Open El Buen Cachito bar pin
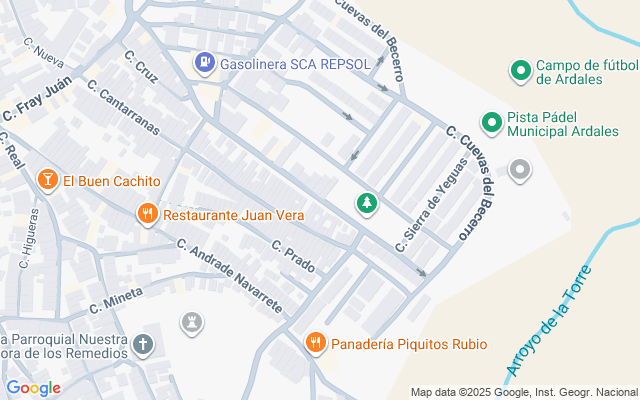 click(48, 180)
